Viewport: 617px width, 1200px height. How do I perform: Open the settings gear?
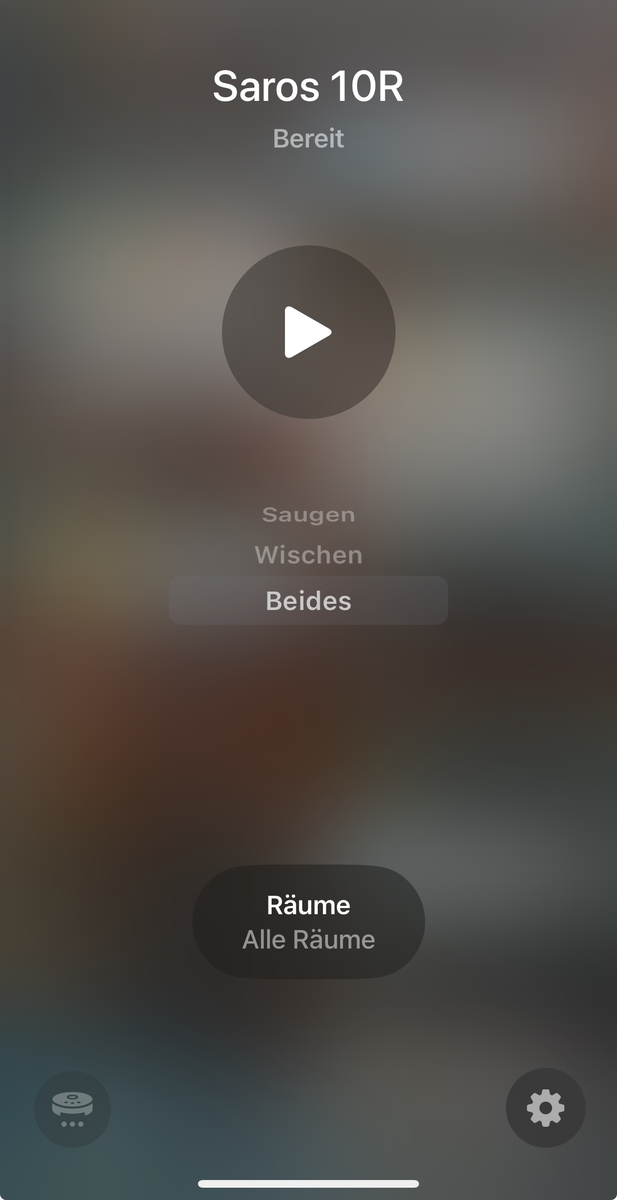pyautogui.click(x=545, y=1108)
